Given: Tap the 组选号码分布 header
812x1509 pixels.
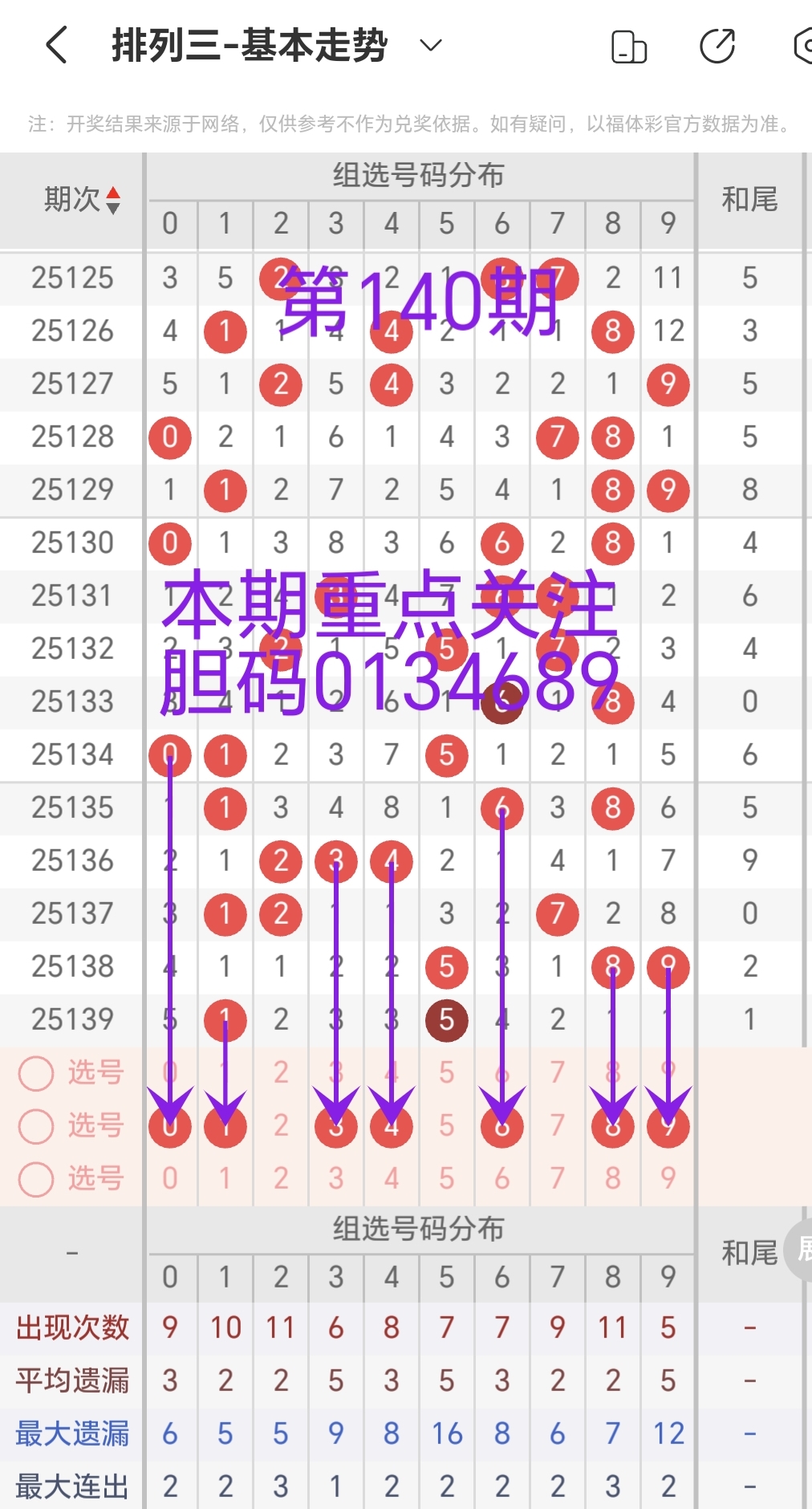Looking at the screenshot, I should (x=420, y=175).
